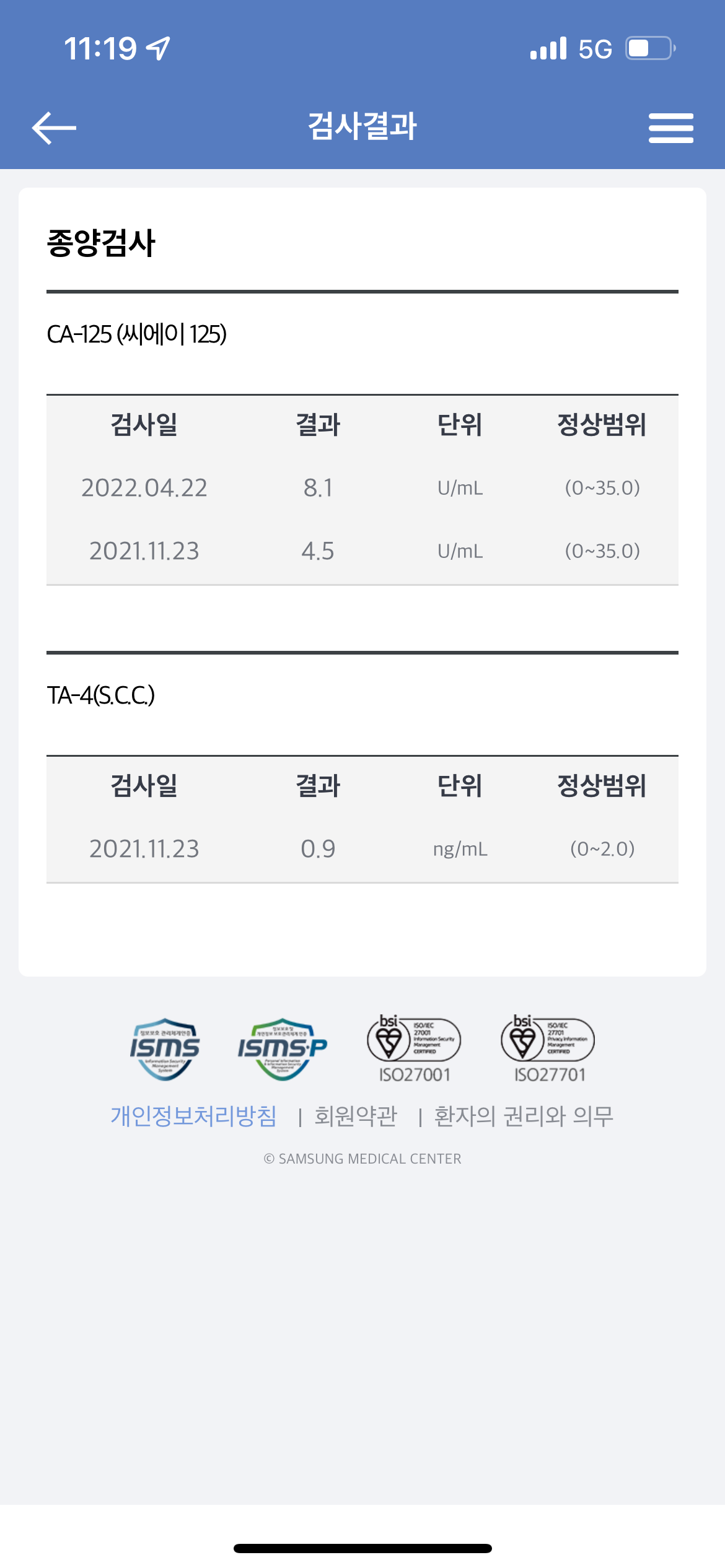View 환자의 권리와 의무 page
Screen dimensions: 725x1568
tap(524, 1117)
